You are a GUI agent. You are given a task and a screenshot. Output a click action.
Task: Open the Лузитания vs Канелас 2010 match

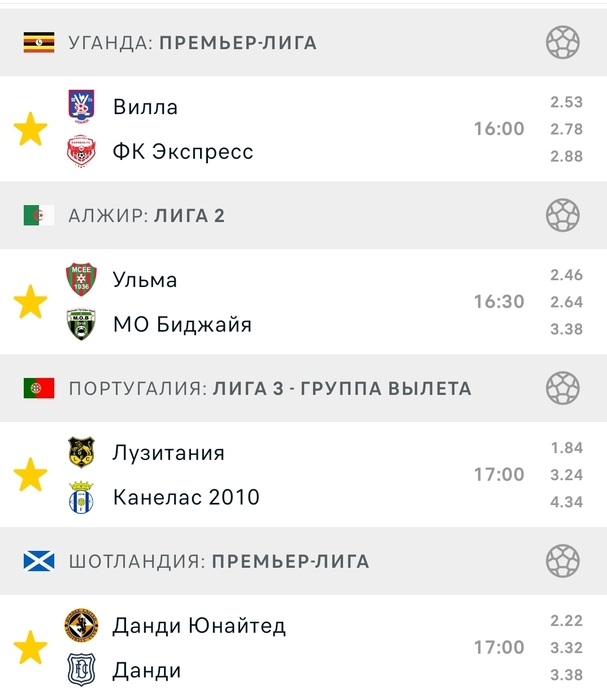coord(280,475)
